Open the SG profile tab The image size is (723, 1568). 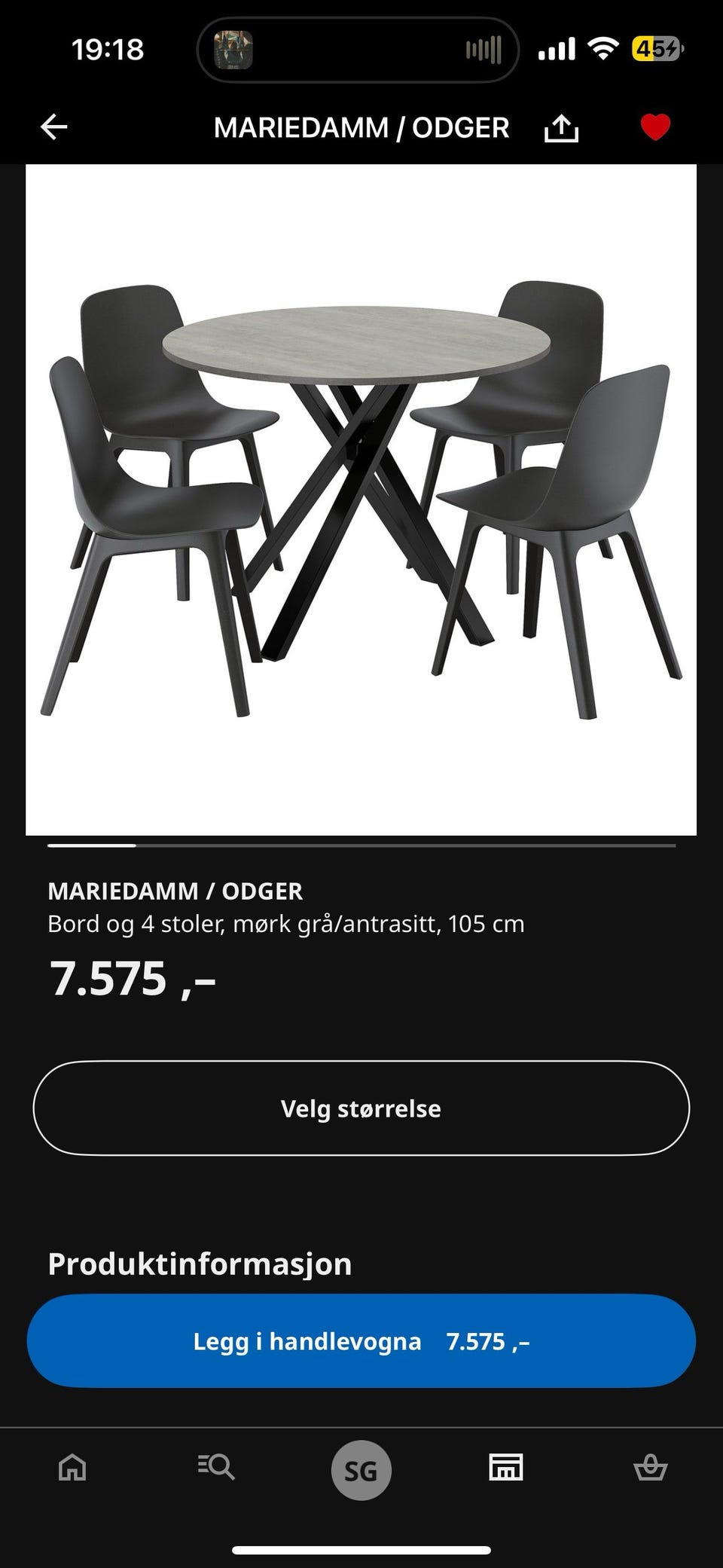pyautogui.click(x=361, y=1470)
